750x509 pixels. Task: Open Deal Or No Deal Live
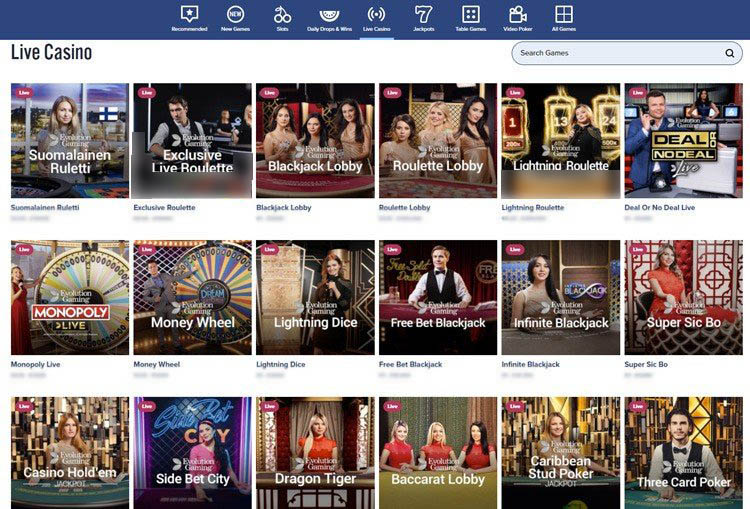click(x=684, y=140)
